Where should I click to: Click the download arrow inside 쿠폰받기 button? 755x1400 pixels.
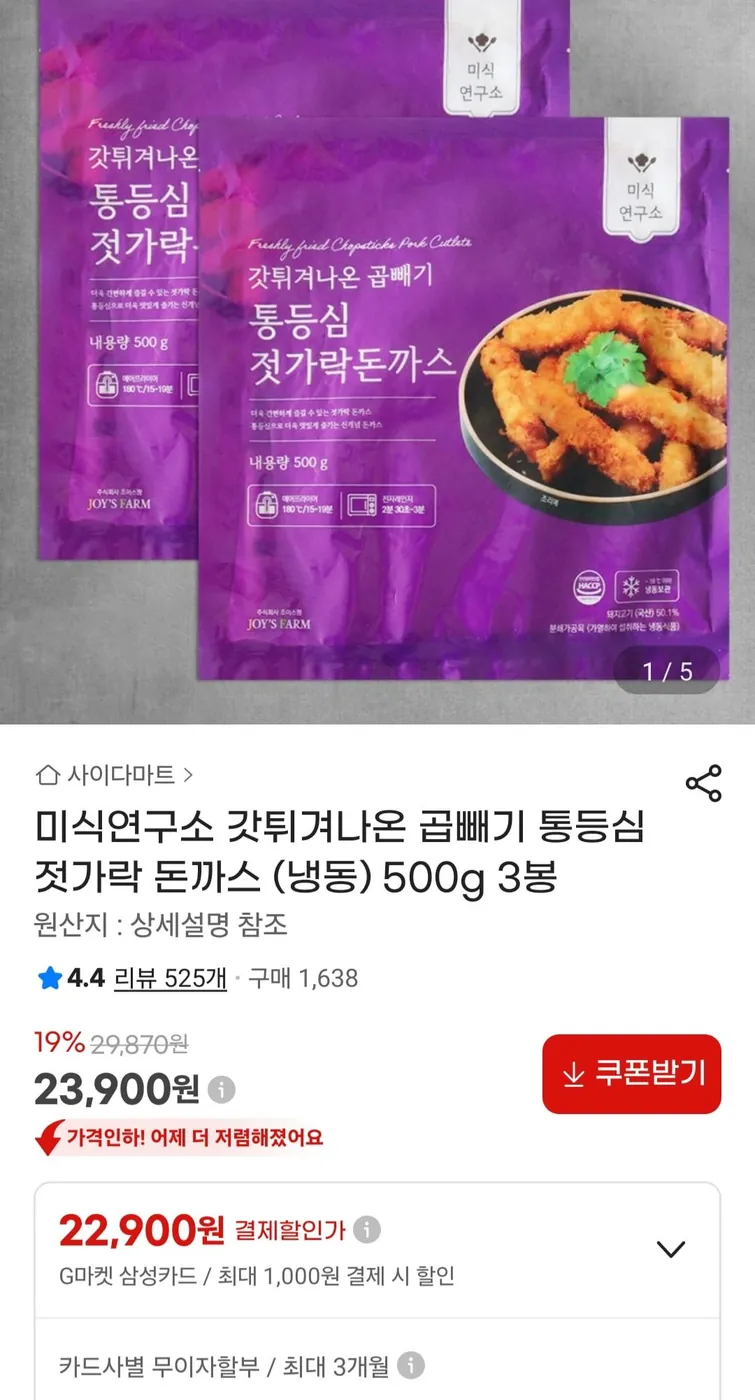point(574,1074)
